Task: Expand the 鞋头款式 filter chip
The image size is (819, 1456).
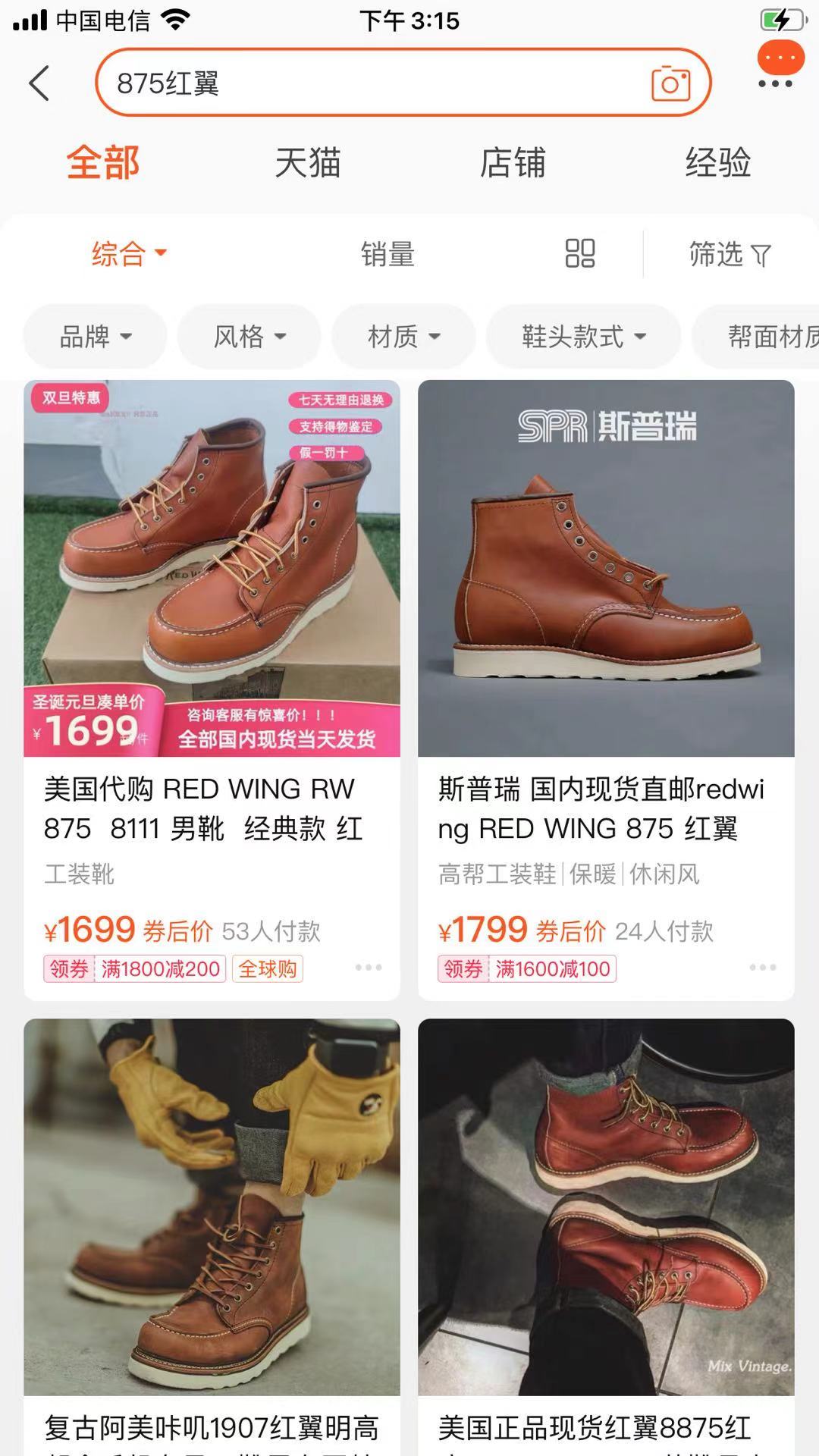Action: [583, 336]
